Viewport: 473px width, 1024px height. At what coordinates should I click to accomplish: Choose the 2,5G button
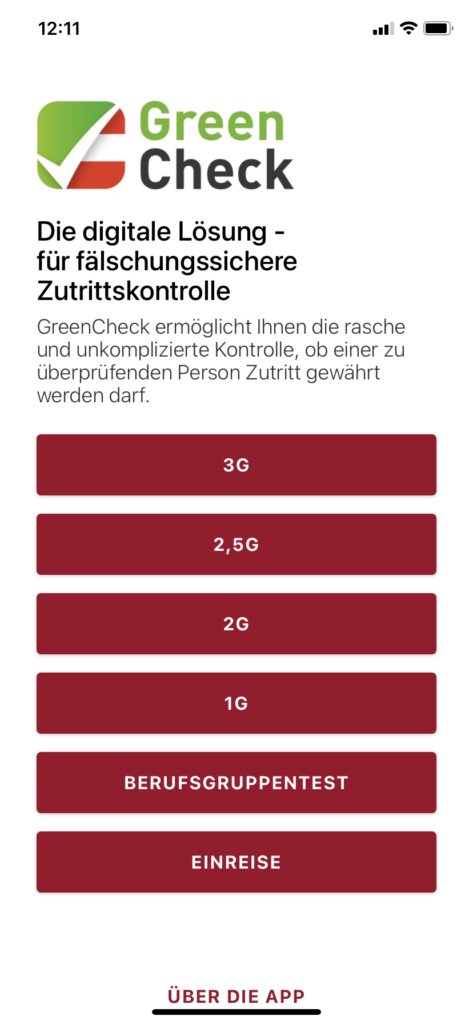point(236,545)
